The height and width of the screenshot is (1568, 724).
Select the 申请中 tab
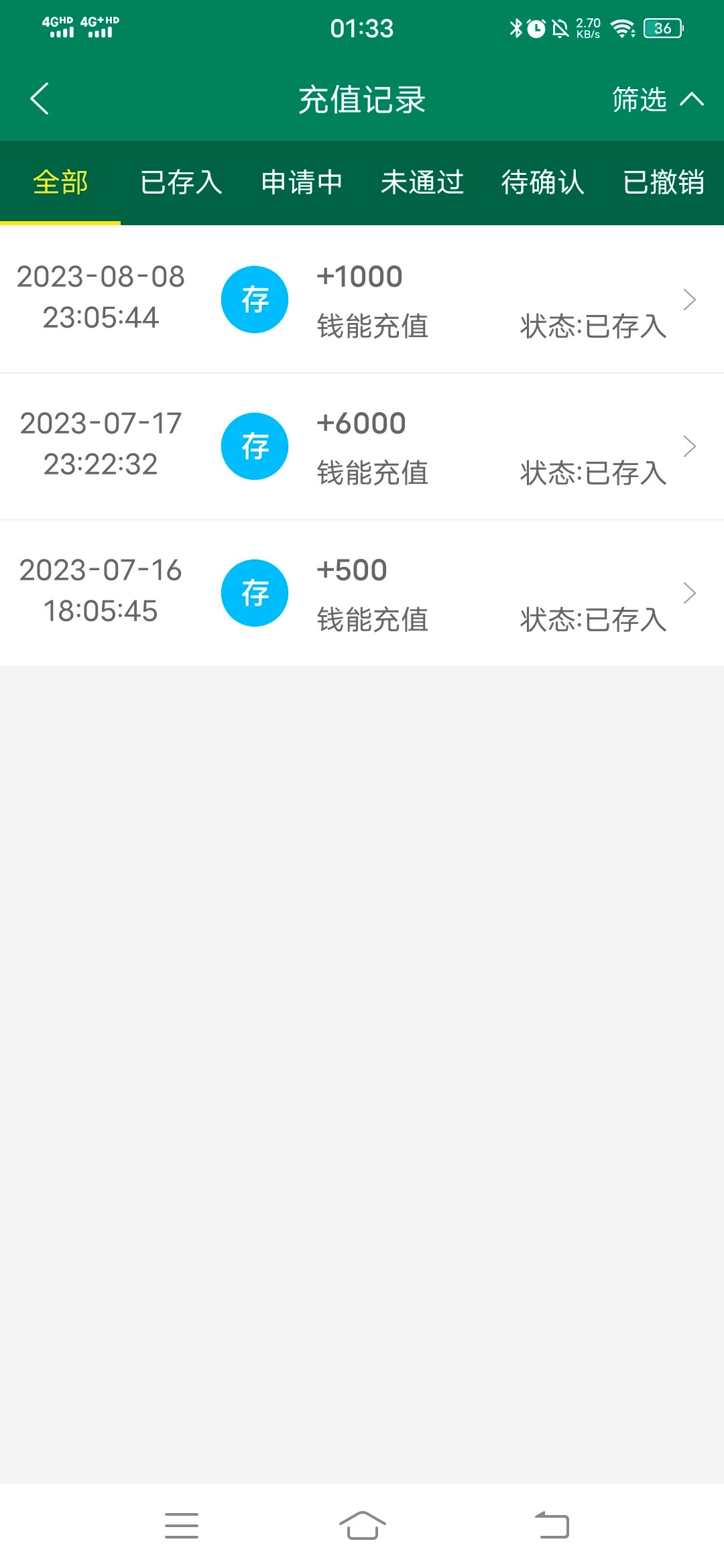303,182
